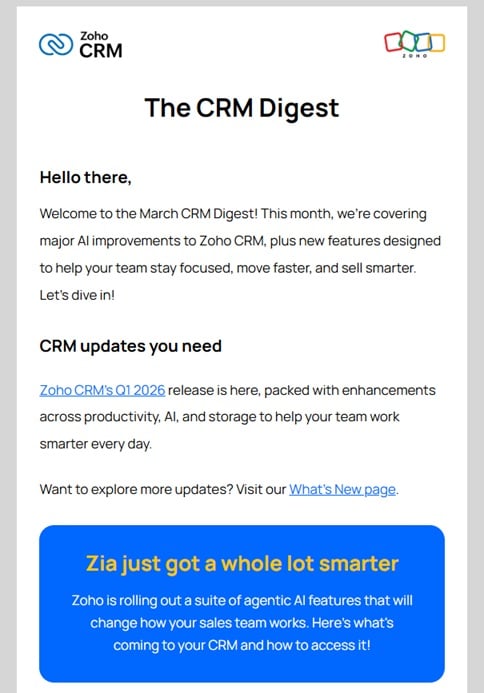Image resolution: width=484 pixels, height=693 pixels.
Task: Open the Zoho CRM's Q1 2026 link
Action: (102, 390)
